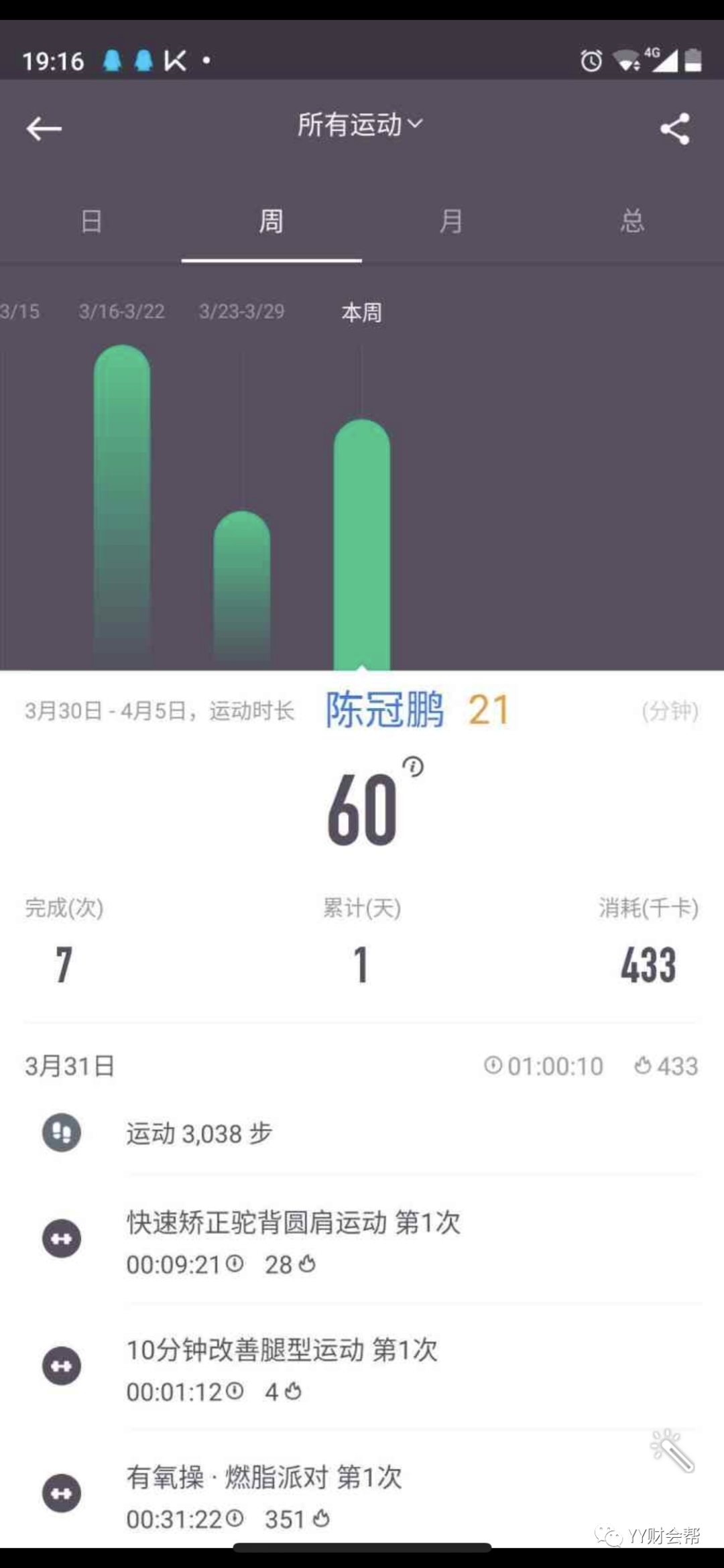The image size is (724, 1568).
Task: Switch to the 月 tab
Action: 451,221
